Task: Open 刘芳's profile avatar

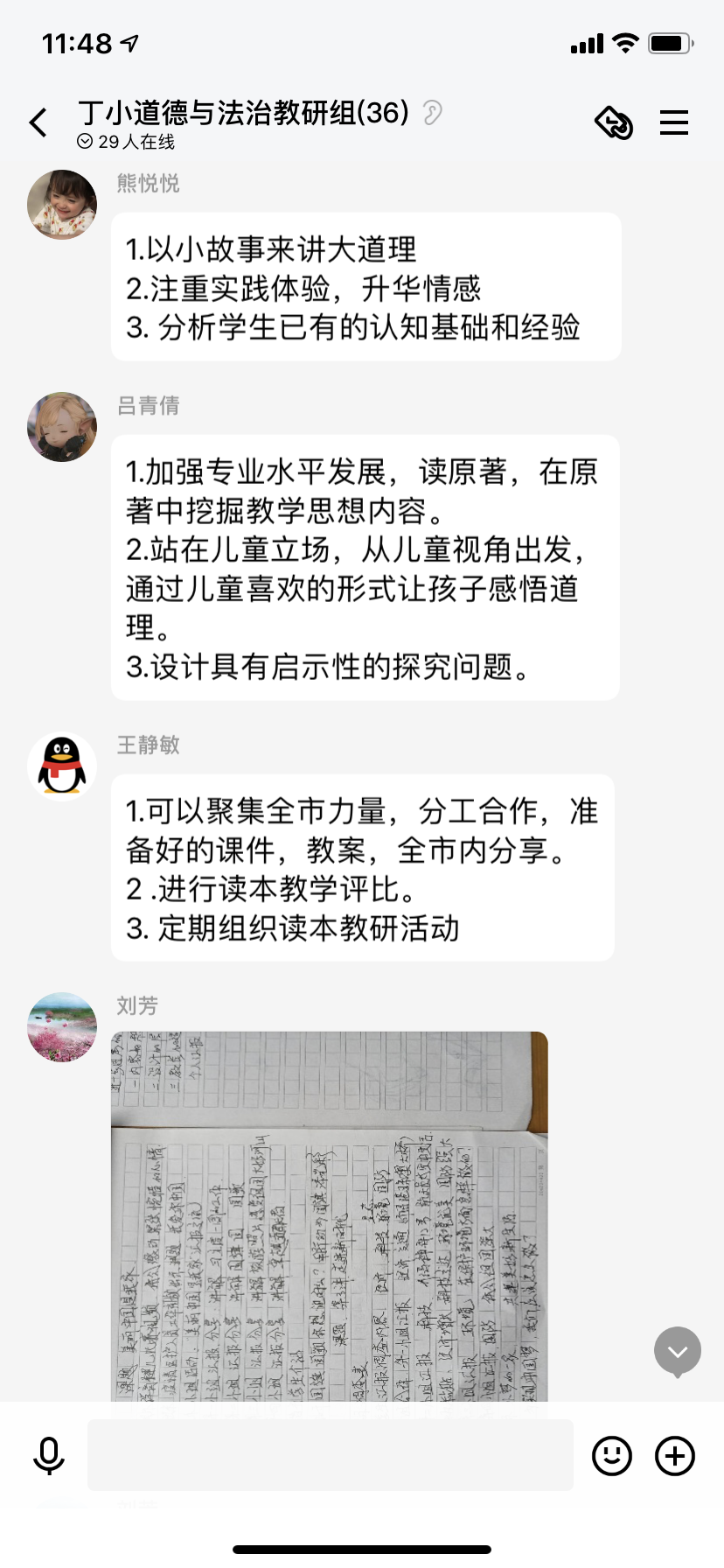Action: (62, 1027)
